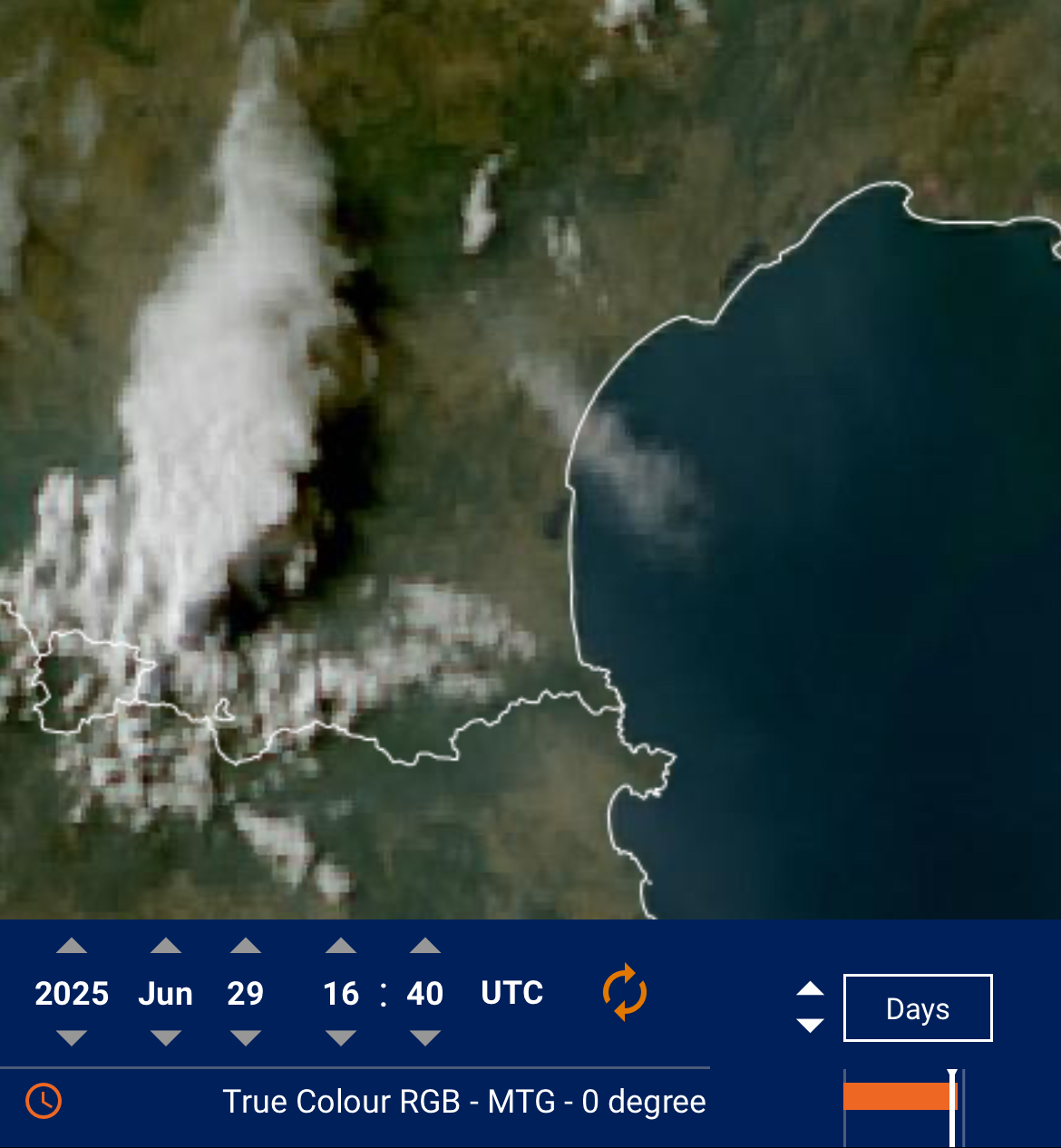Image resolution: width=1061 pixels, height=1148 pixels.
Task: Decrease the day from 29
Action: pos(246,1037)
